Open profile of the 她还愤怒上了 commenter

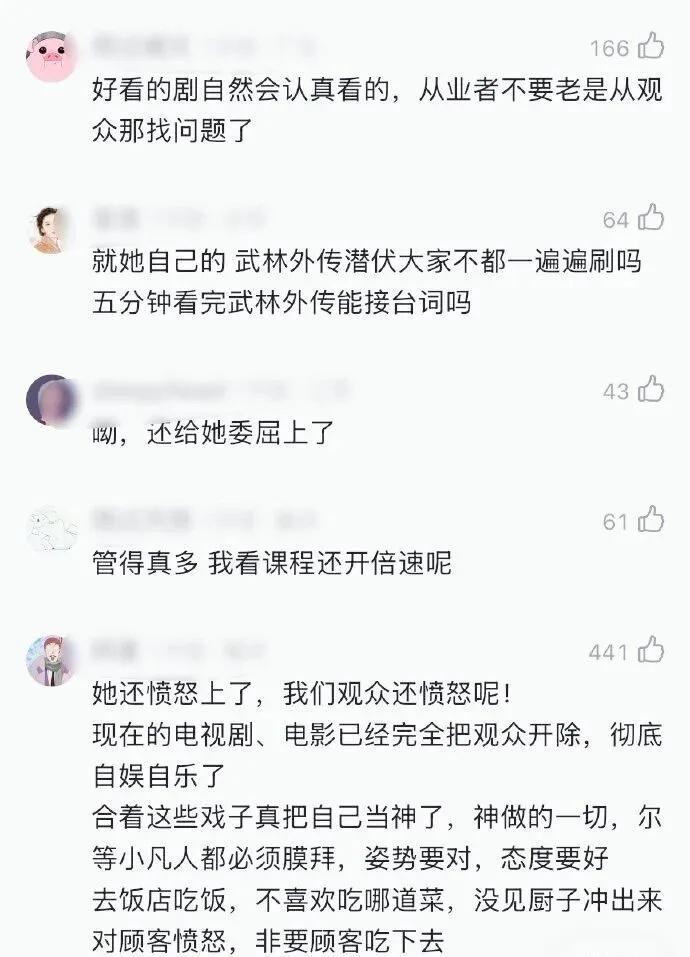coord(51,661)
